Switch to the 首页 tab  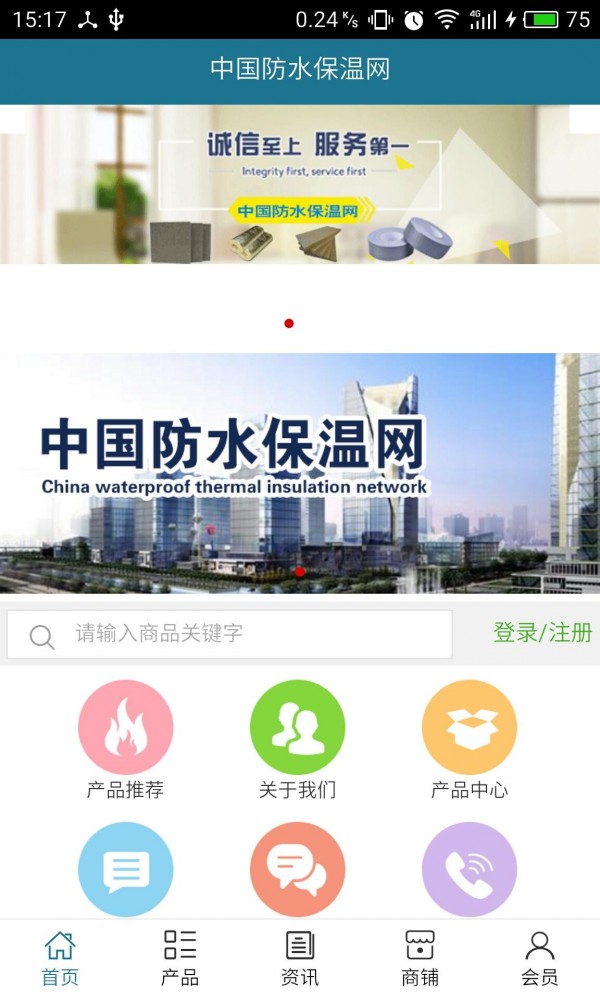point(60,958)
